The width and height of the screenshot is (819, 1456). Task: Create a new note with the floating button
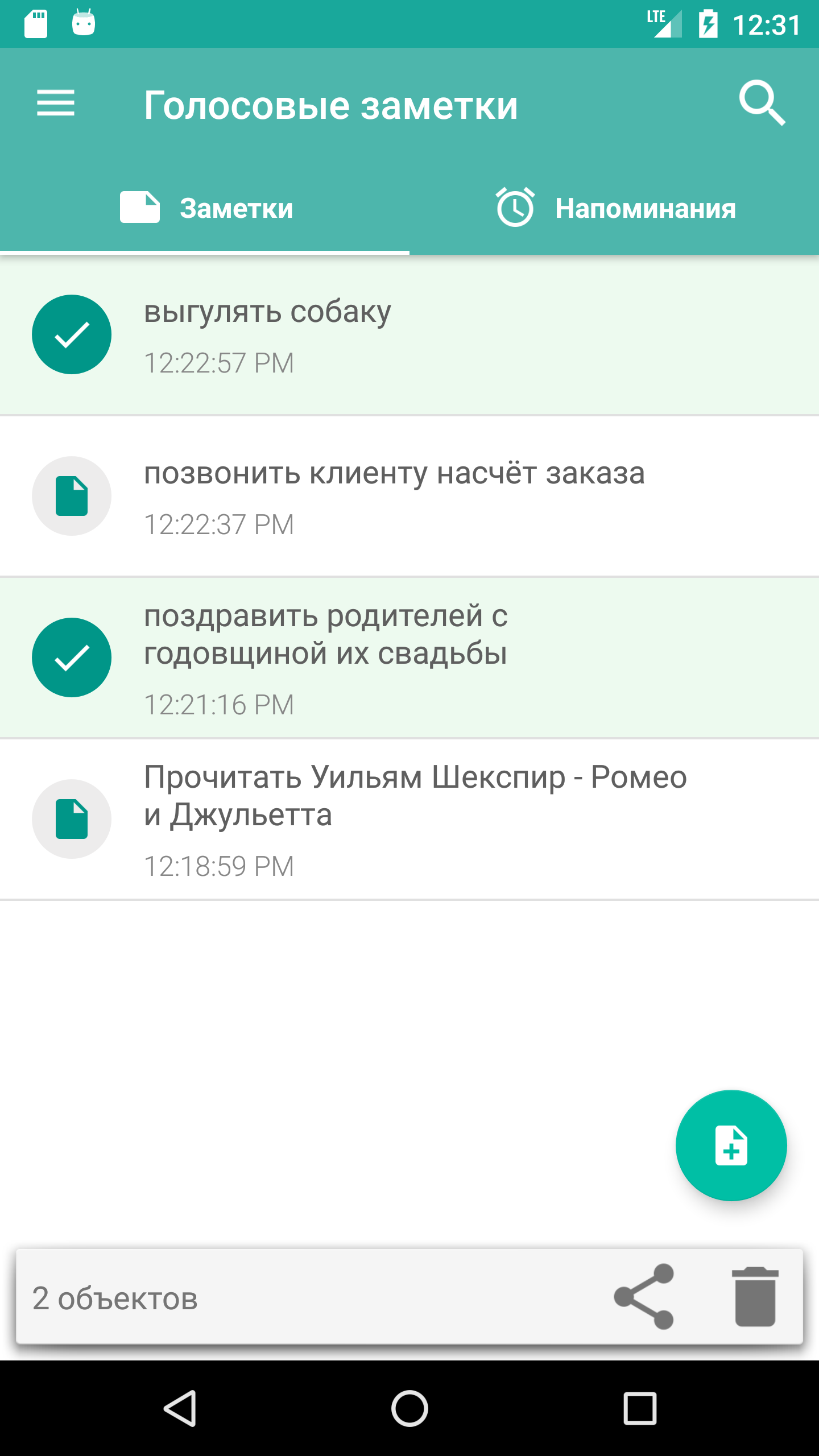pyautogui.click(x=731, y=1145)
